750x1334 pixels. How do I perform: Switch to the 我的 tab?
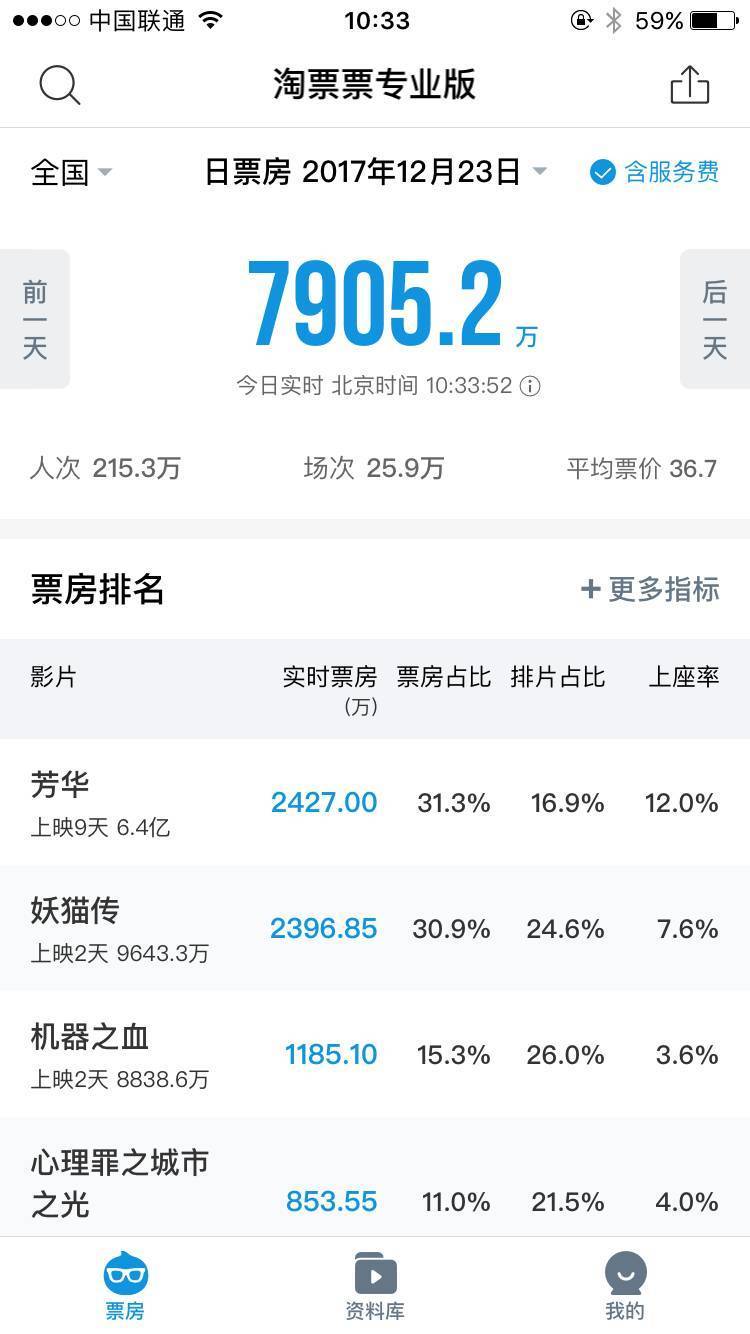click(625, 1286)
